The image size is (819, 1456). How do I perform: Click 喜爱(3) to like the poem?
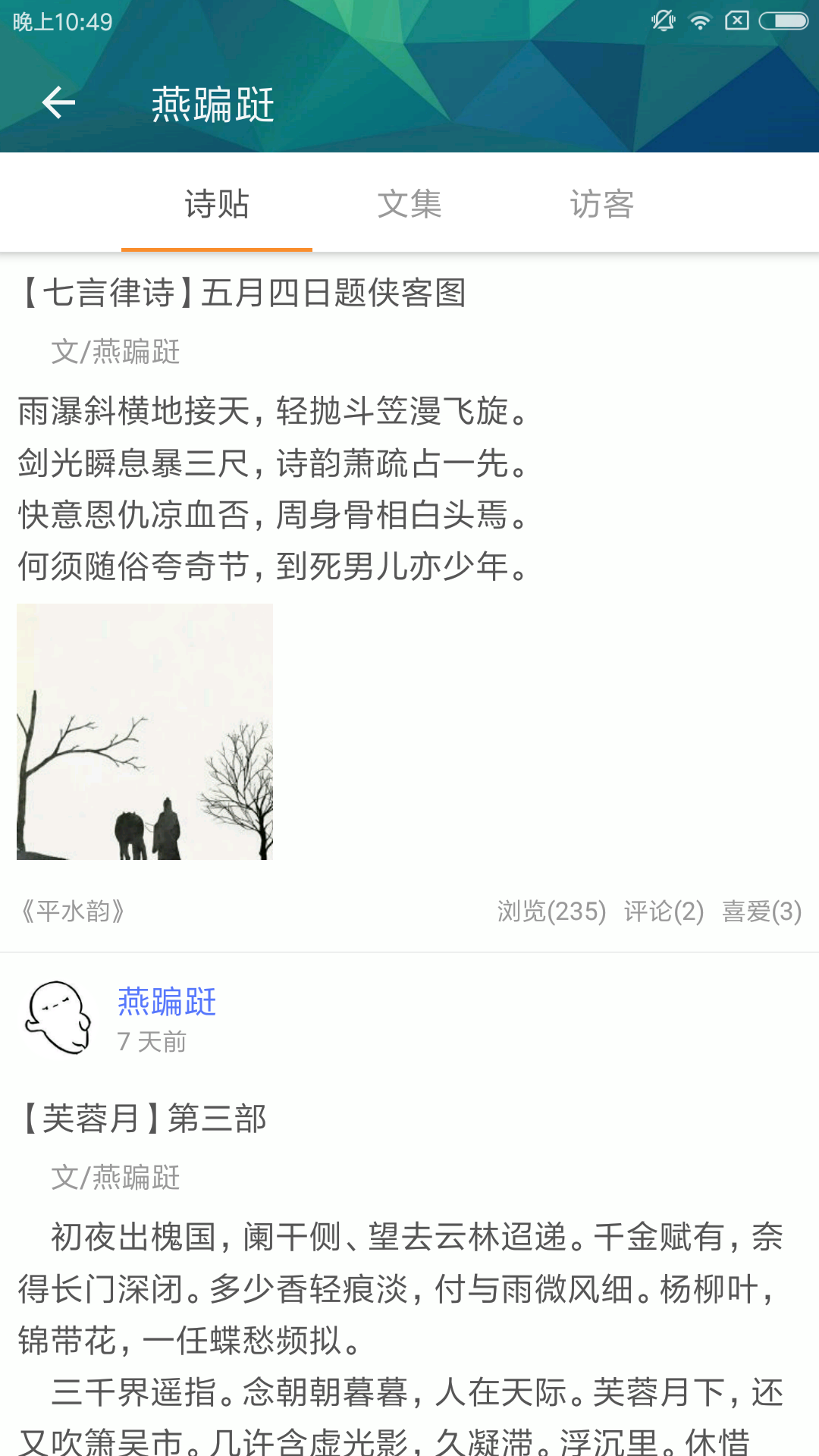[761, 912]
